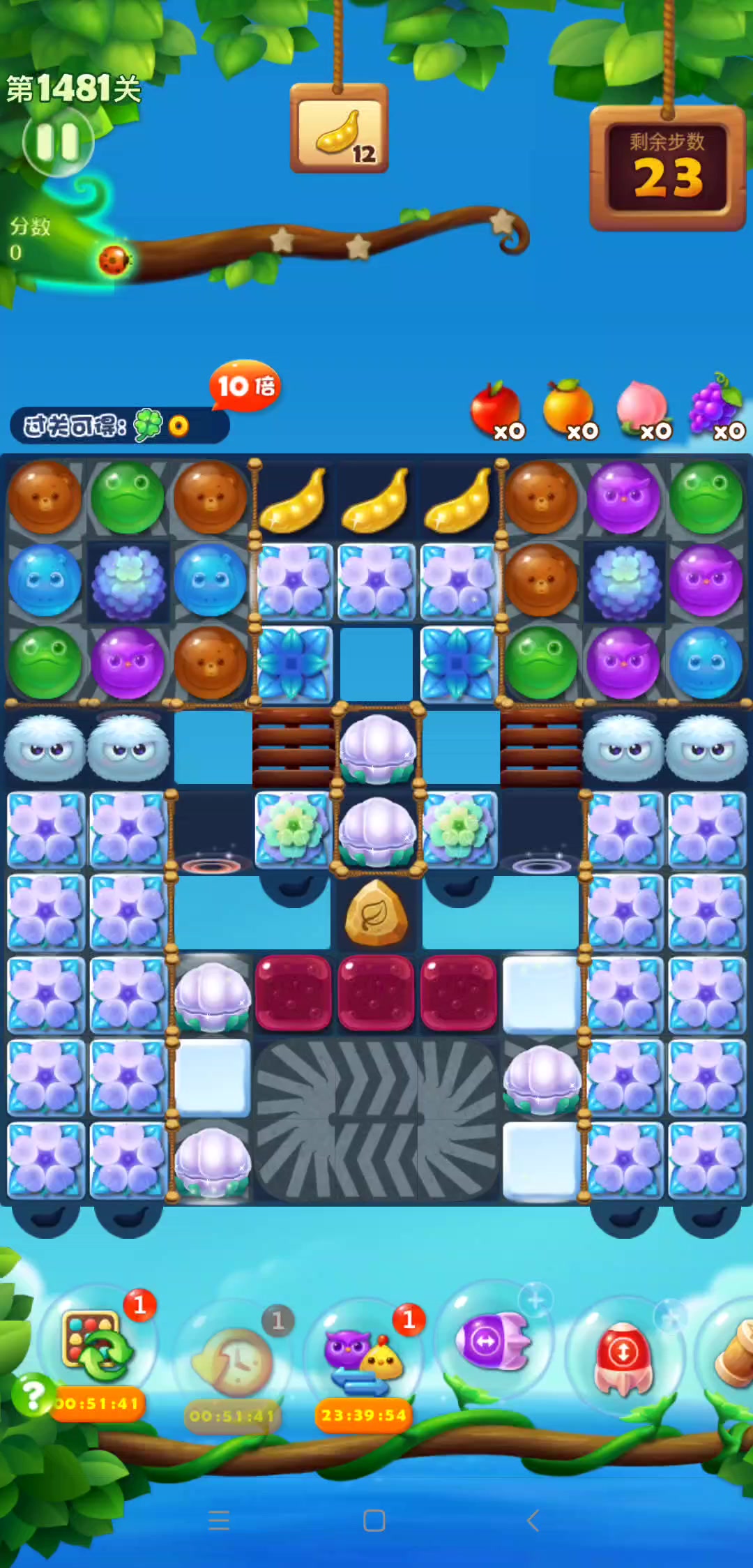
Task: Open the 10x clover reward bubble
Action: point(245,386)
